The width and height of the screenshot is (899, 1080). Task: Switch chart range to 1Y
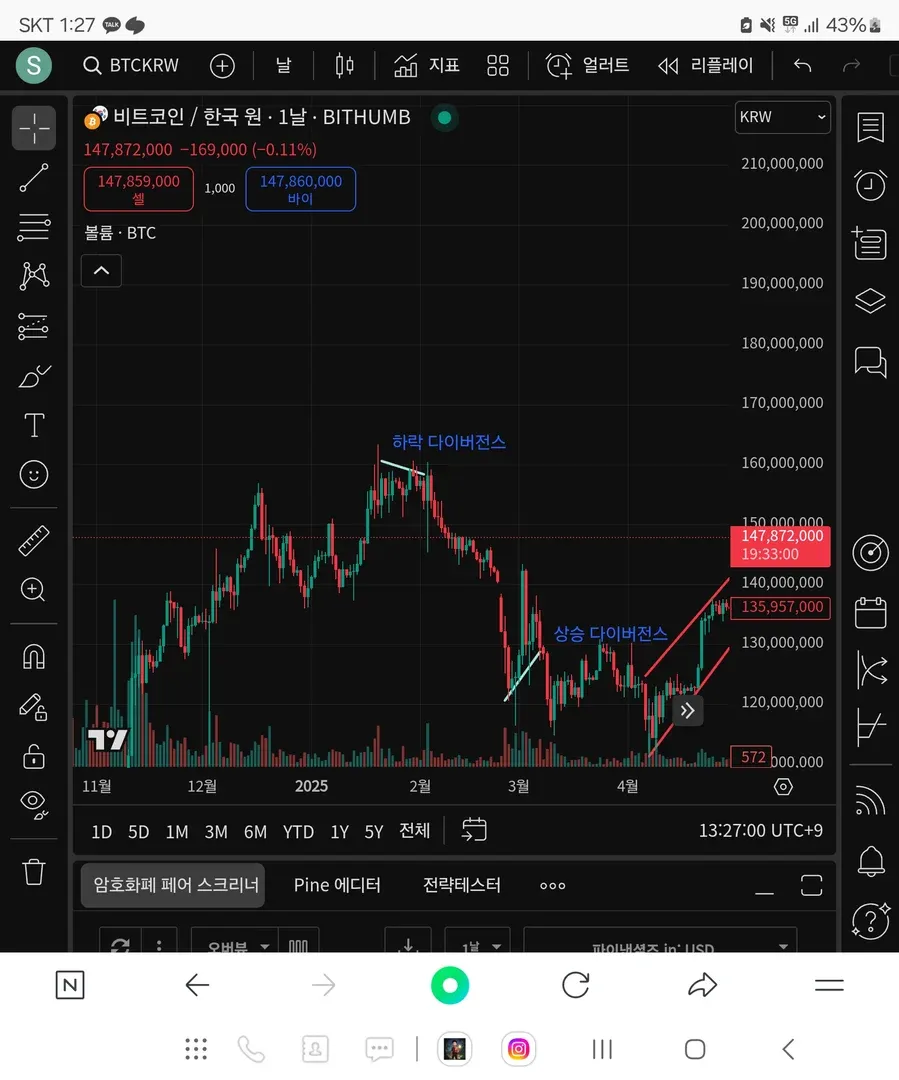tap(339, 831)
